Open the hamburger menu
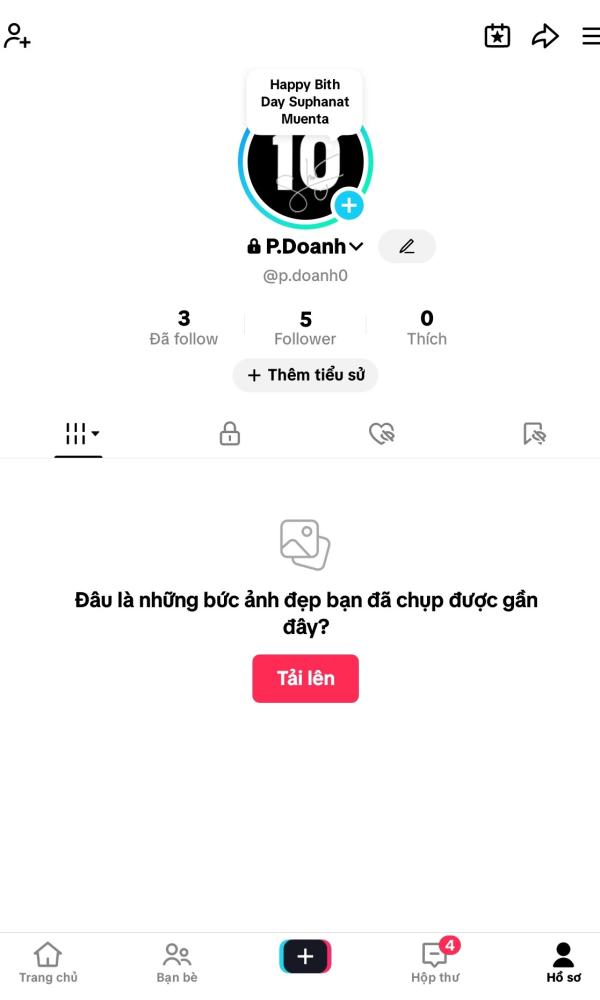The image size is (600, 1000). click(590, 36)
